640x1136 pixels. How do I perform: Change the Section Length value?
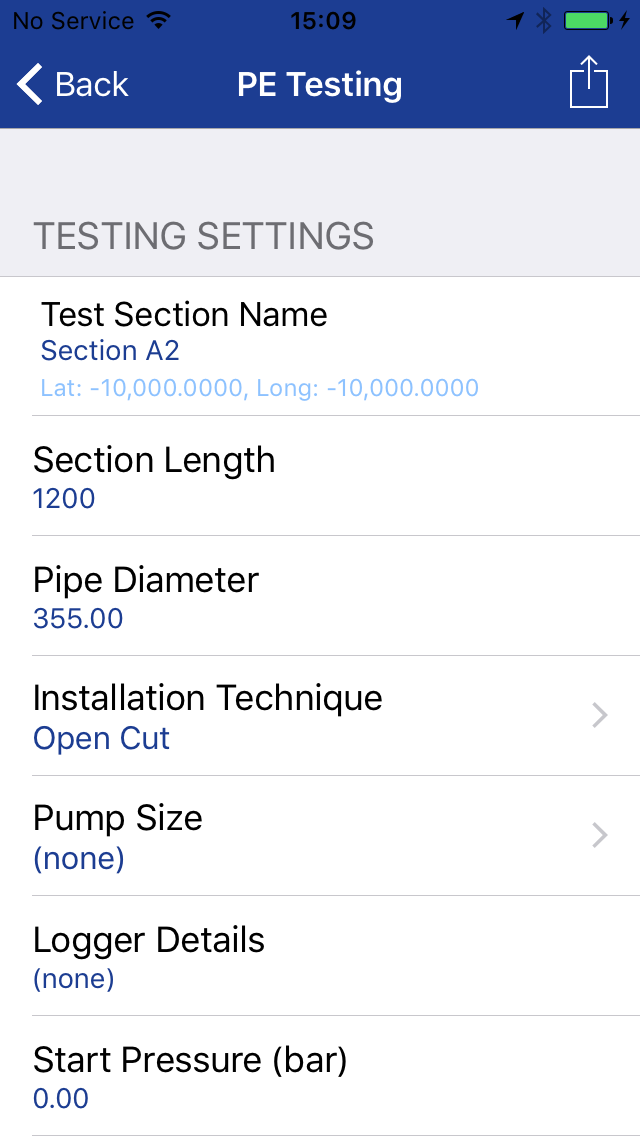tap(320, 476)
